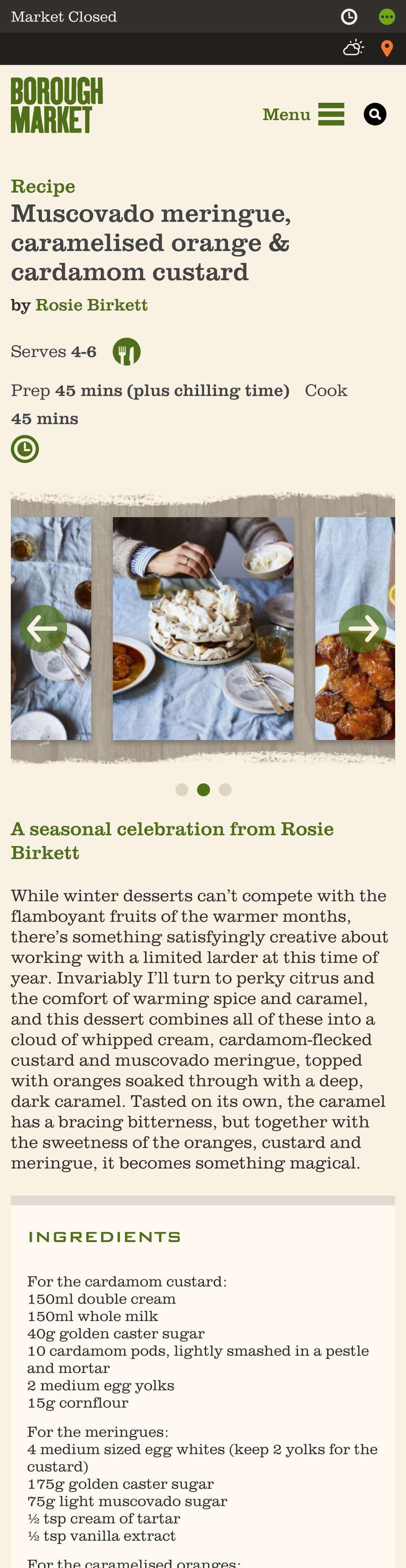Open the weather icon

(353, 48)
